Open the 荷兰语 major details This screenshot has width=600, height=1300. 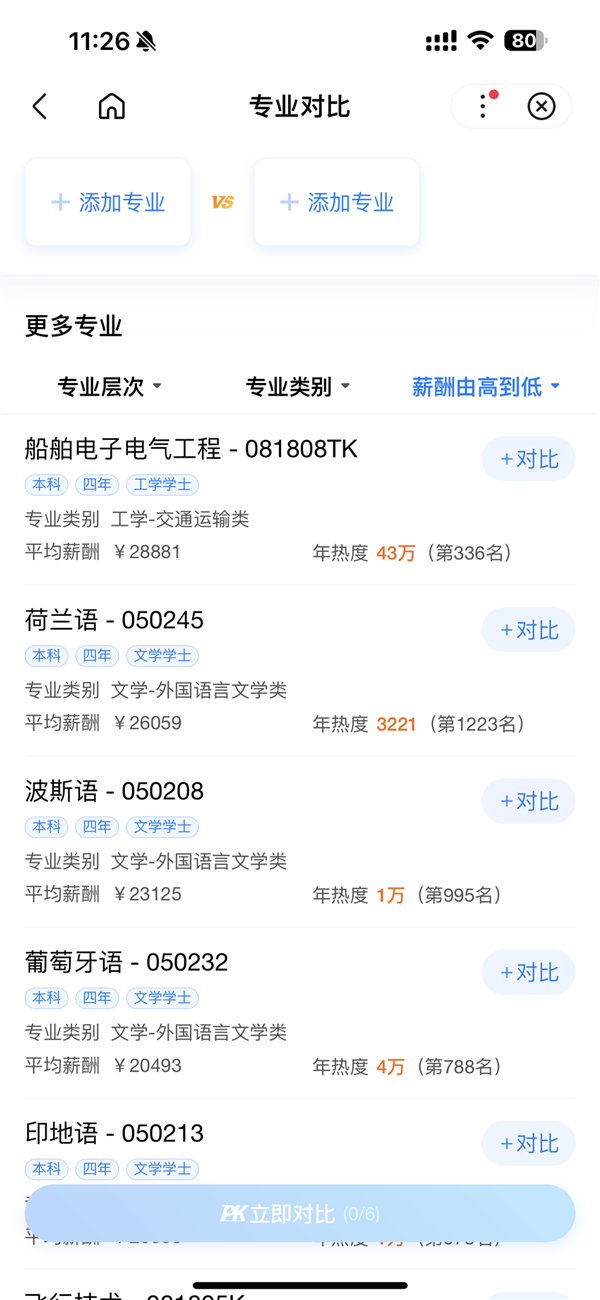click(114, 620)
